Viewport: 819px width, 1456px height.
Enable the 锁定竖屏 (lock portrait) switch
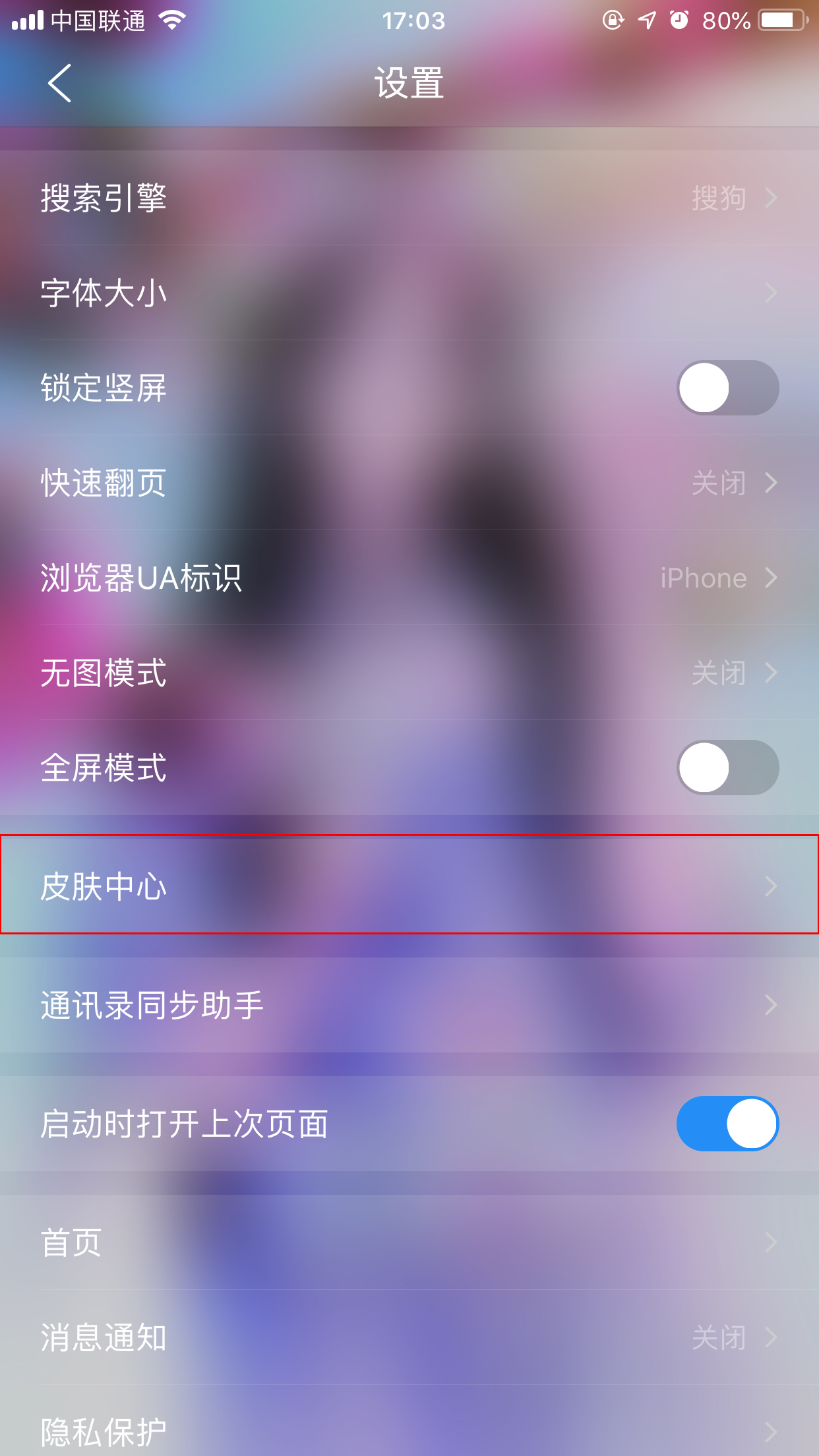(x=727, y=389)
